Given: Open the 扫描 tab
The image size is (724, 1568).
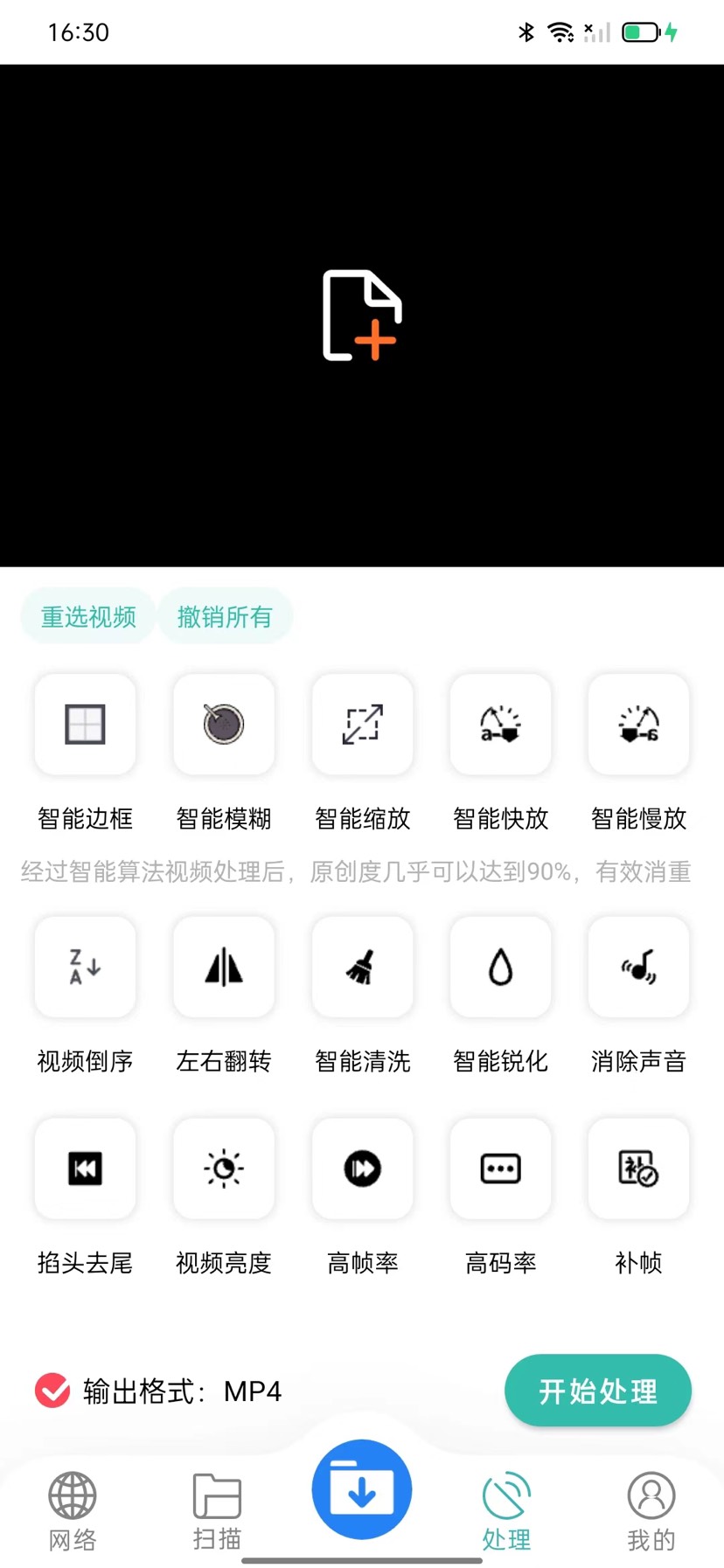Looking at the screenshot, I should point(217,1510).
